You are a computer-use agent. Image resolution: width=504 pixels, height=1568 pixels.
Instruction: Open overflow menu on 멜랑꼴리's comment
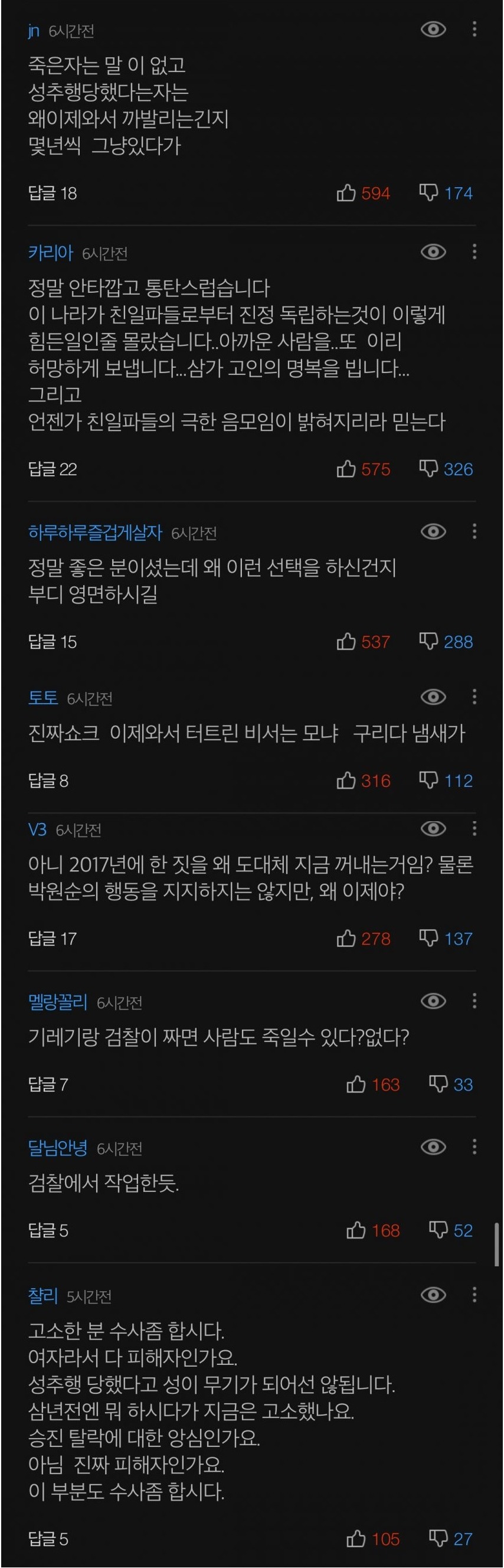pyautogui.click(x=474, y=1001)
